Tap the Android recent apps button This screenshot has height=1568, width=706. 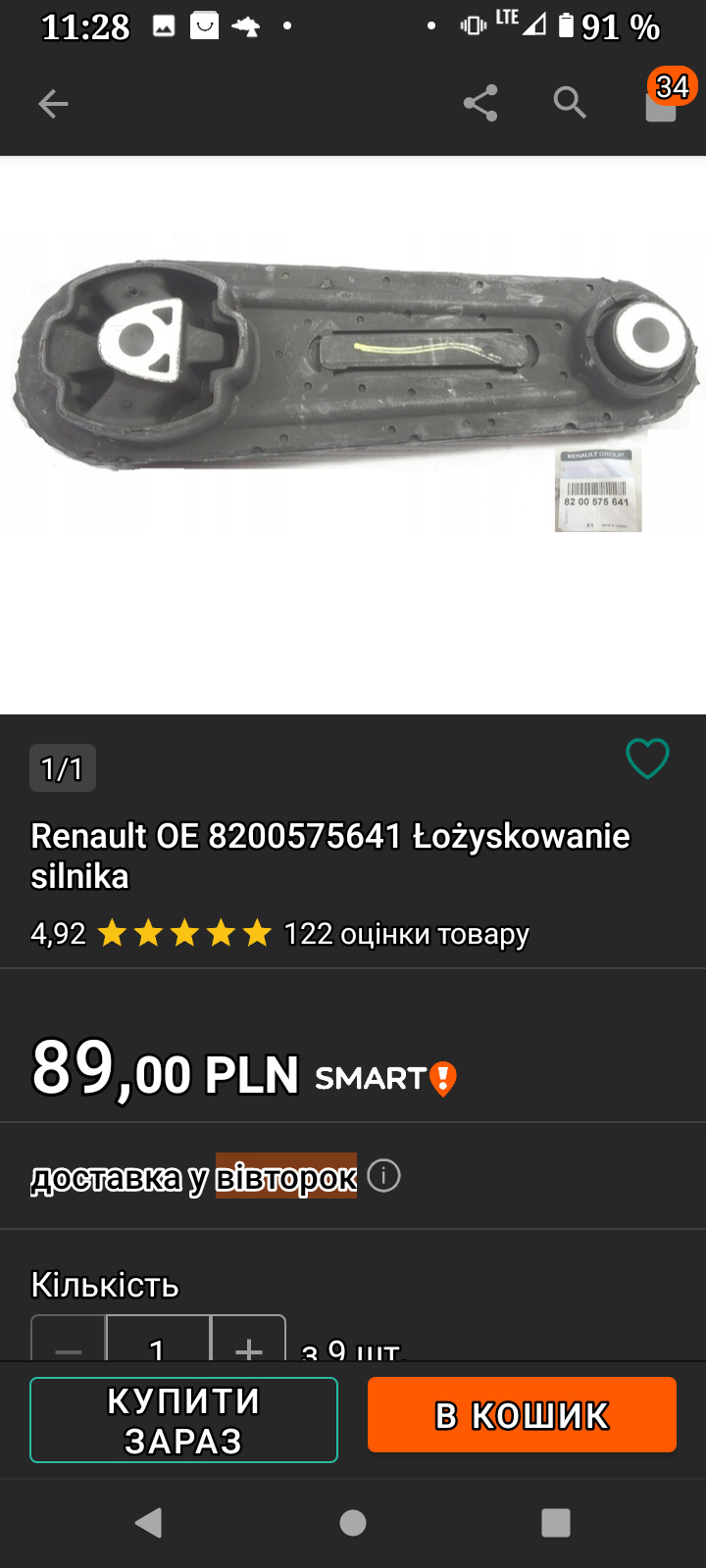554,1523
